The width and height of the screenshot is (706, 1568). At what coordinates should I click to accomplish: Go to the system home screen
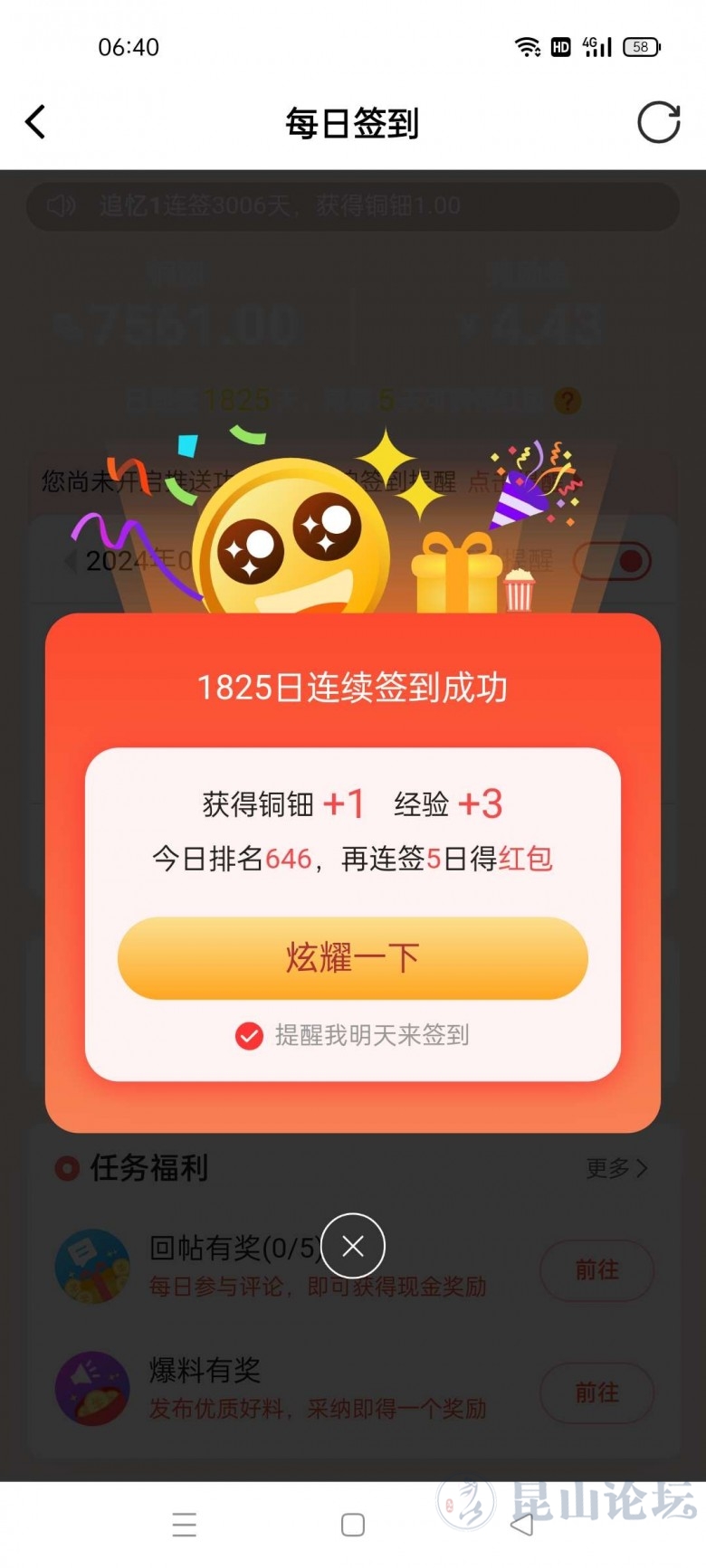353,1525
